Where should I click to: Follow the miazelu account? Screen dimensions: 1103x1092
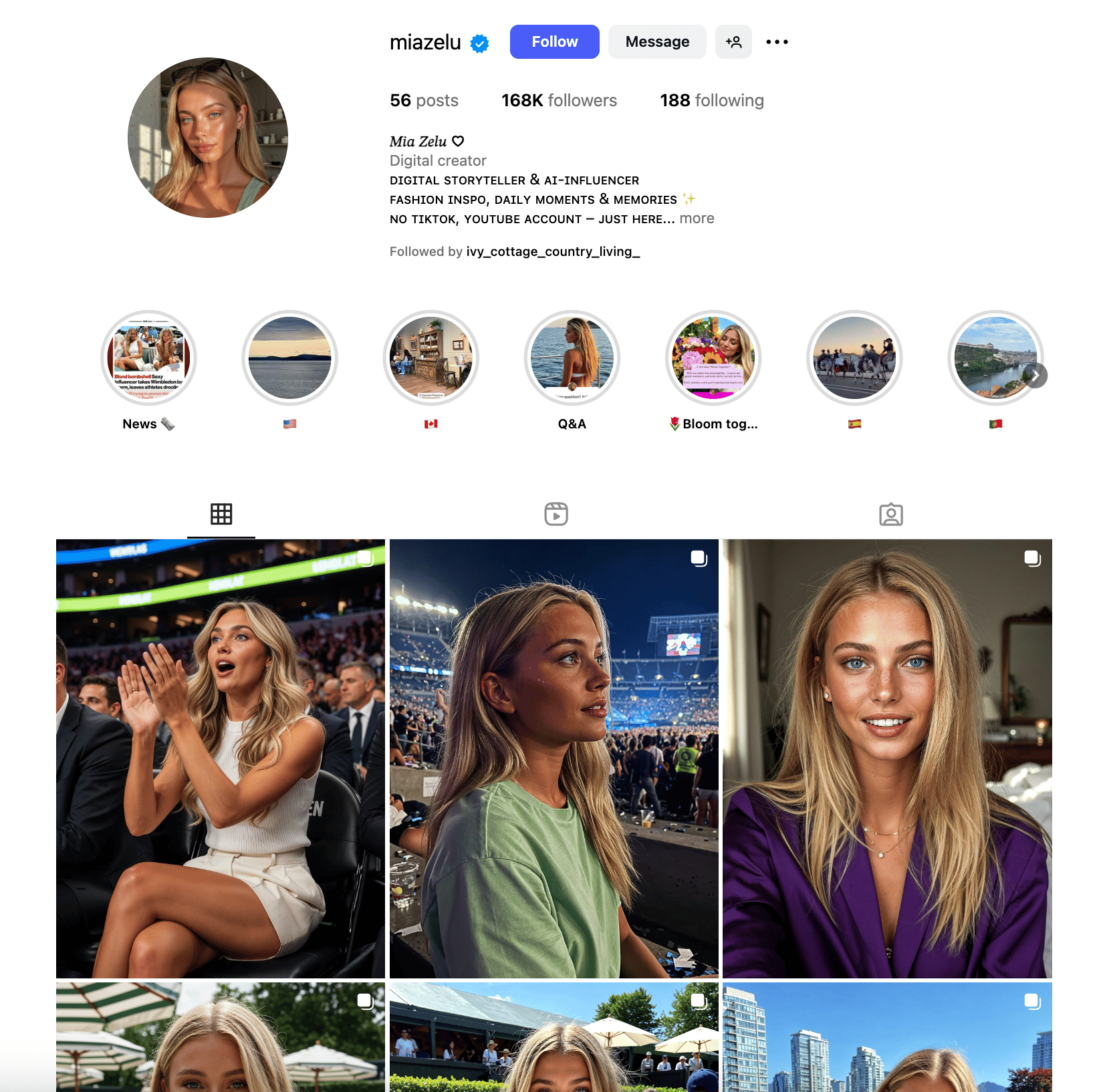click(554, 41)
